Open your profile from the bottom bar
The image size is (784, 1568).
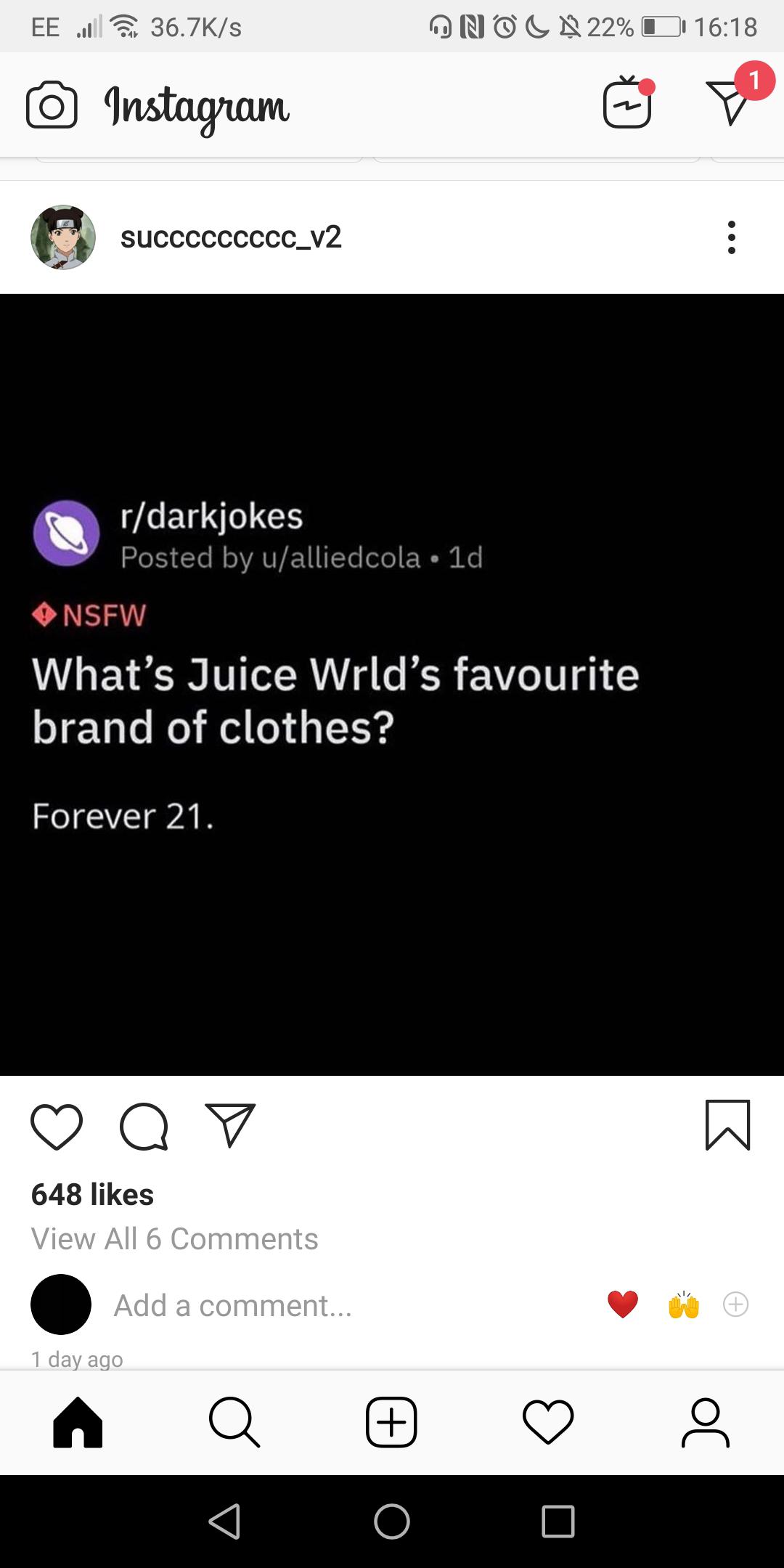click(x=705, y=1421)
